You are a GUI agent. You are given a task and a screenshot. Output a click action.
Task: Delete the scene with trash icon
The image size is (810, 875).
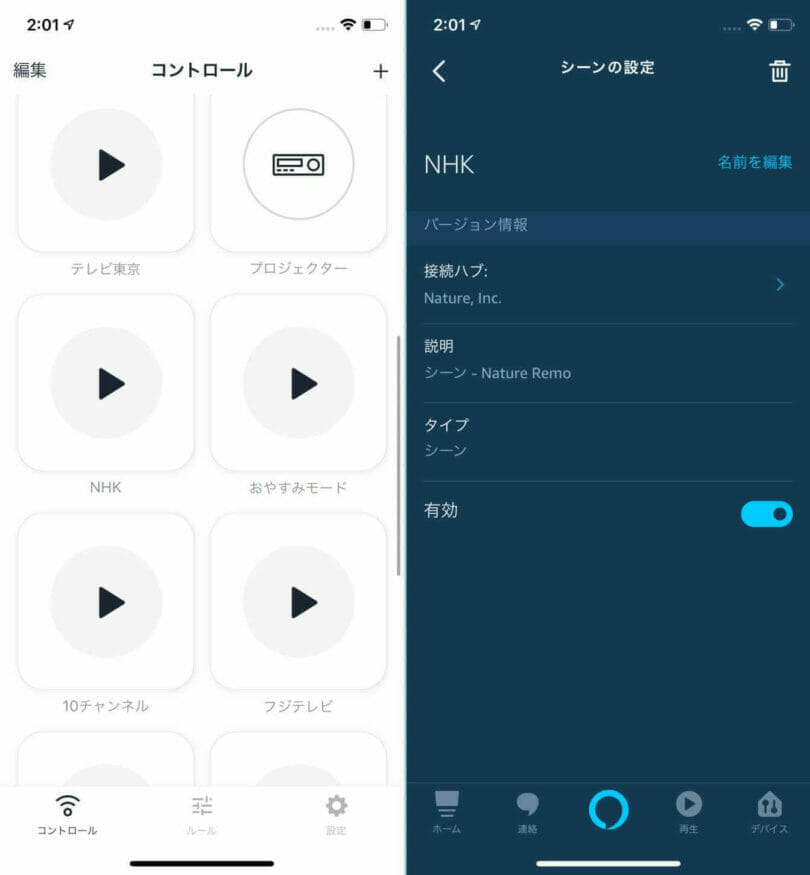779,71
